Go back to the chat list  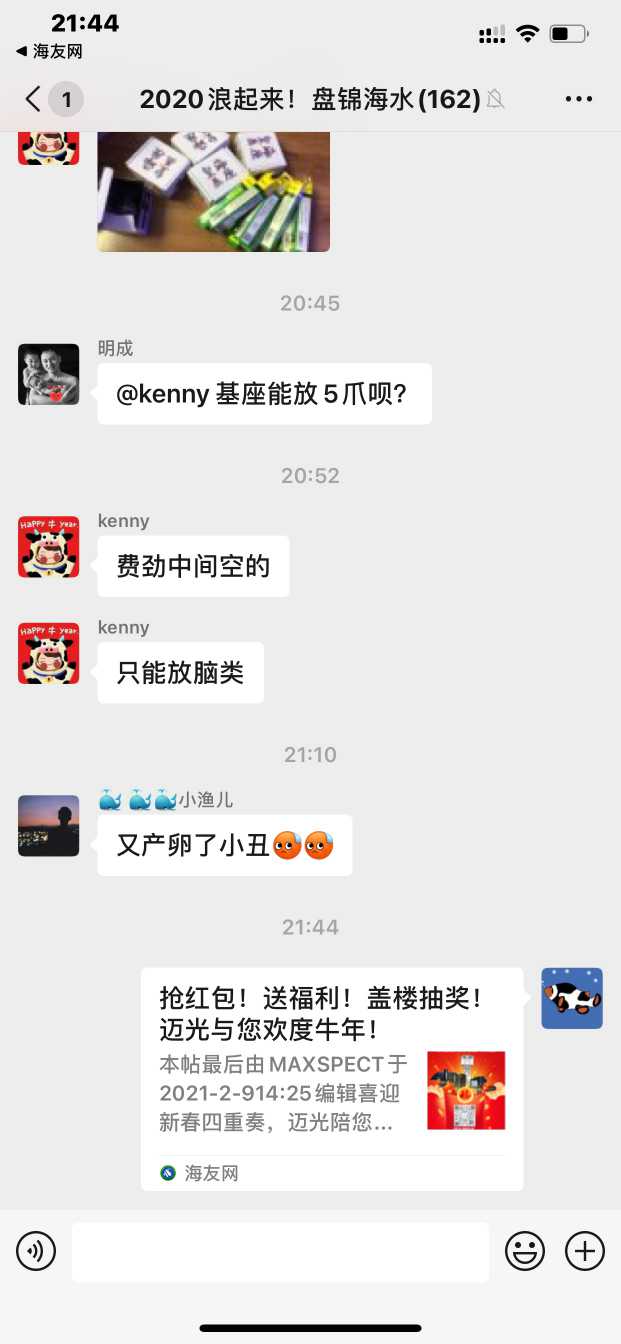tap(34, 99)
